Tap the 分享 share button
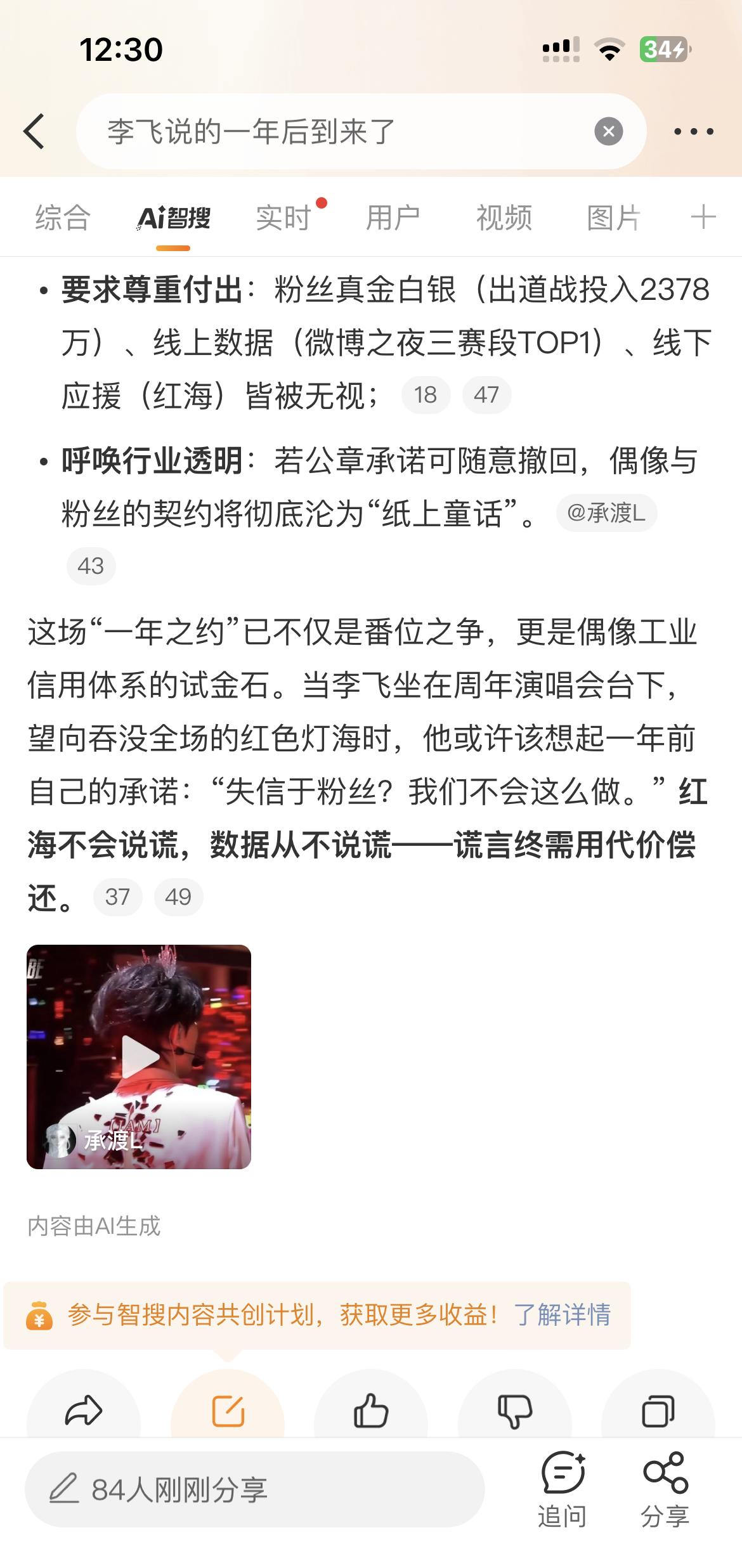 665,1489
